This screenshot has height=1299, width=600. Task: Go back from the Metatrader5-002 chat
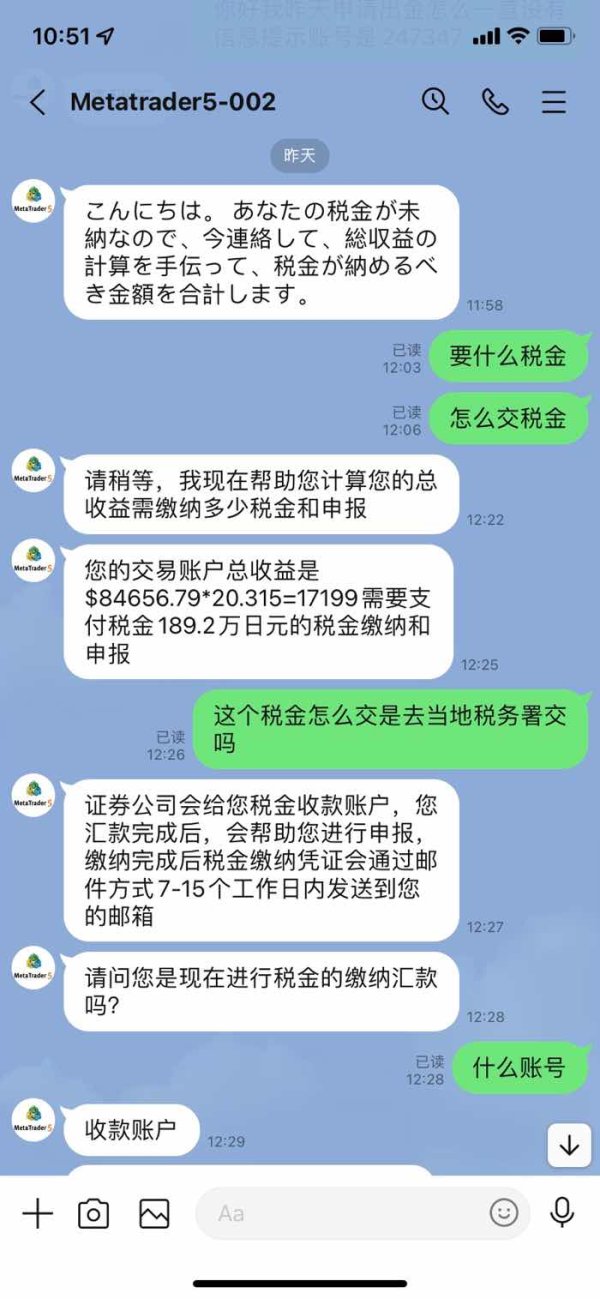(38, 102)
